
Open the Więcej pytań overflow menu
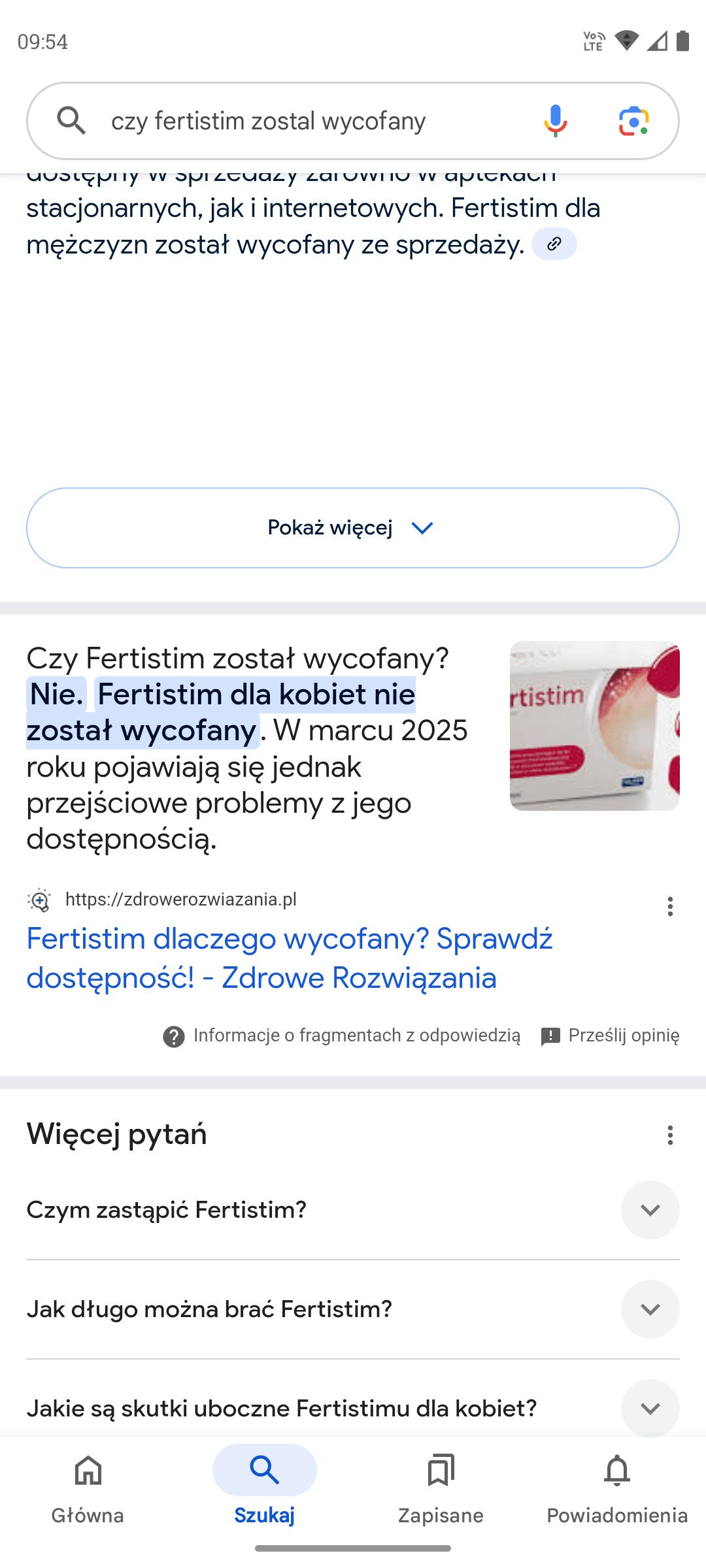[x=670, y=1135]
